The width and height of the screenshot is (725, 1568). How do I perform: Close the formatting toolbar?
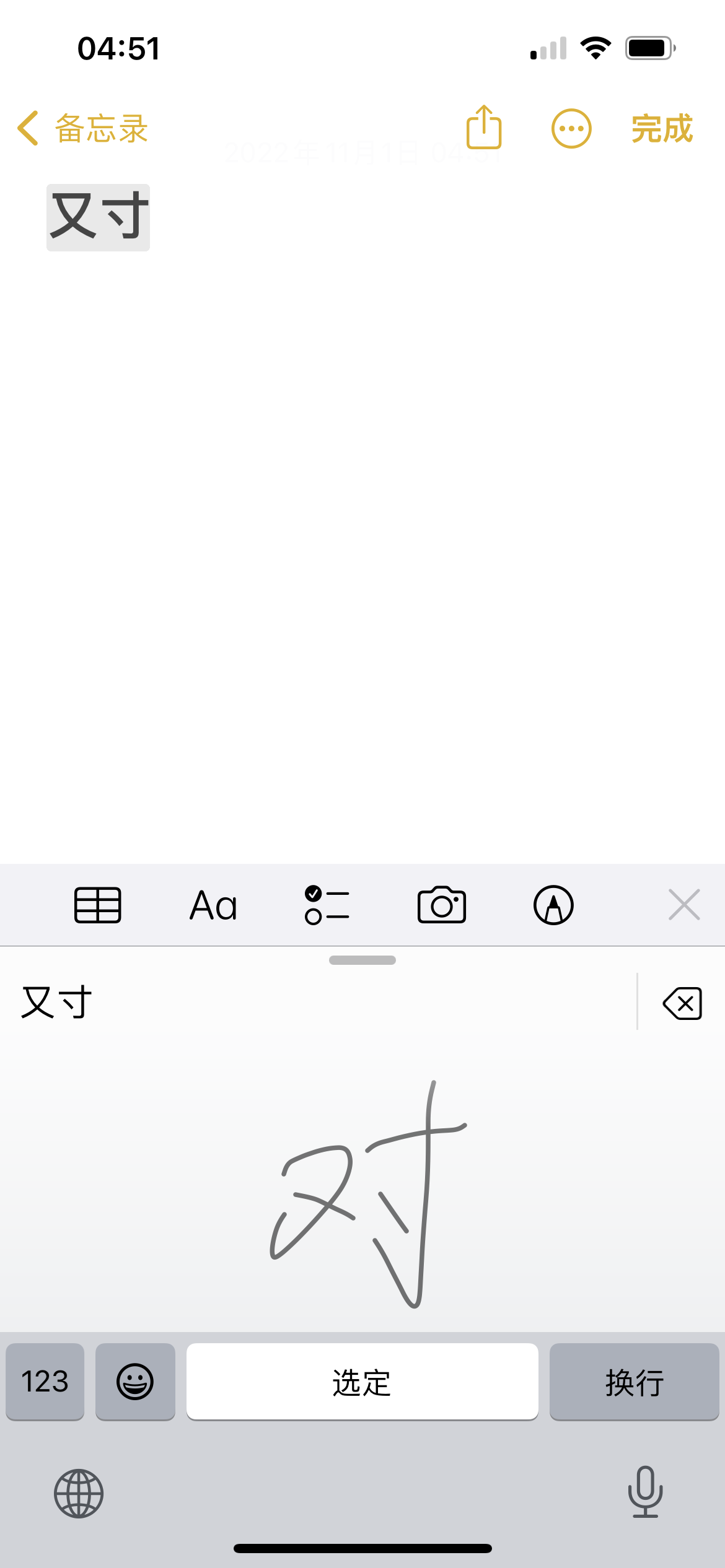(684, 905)
